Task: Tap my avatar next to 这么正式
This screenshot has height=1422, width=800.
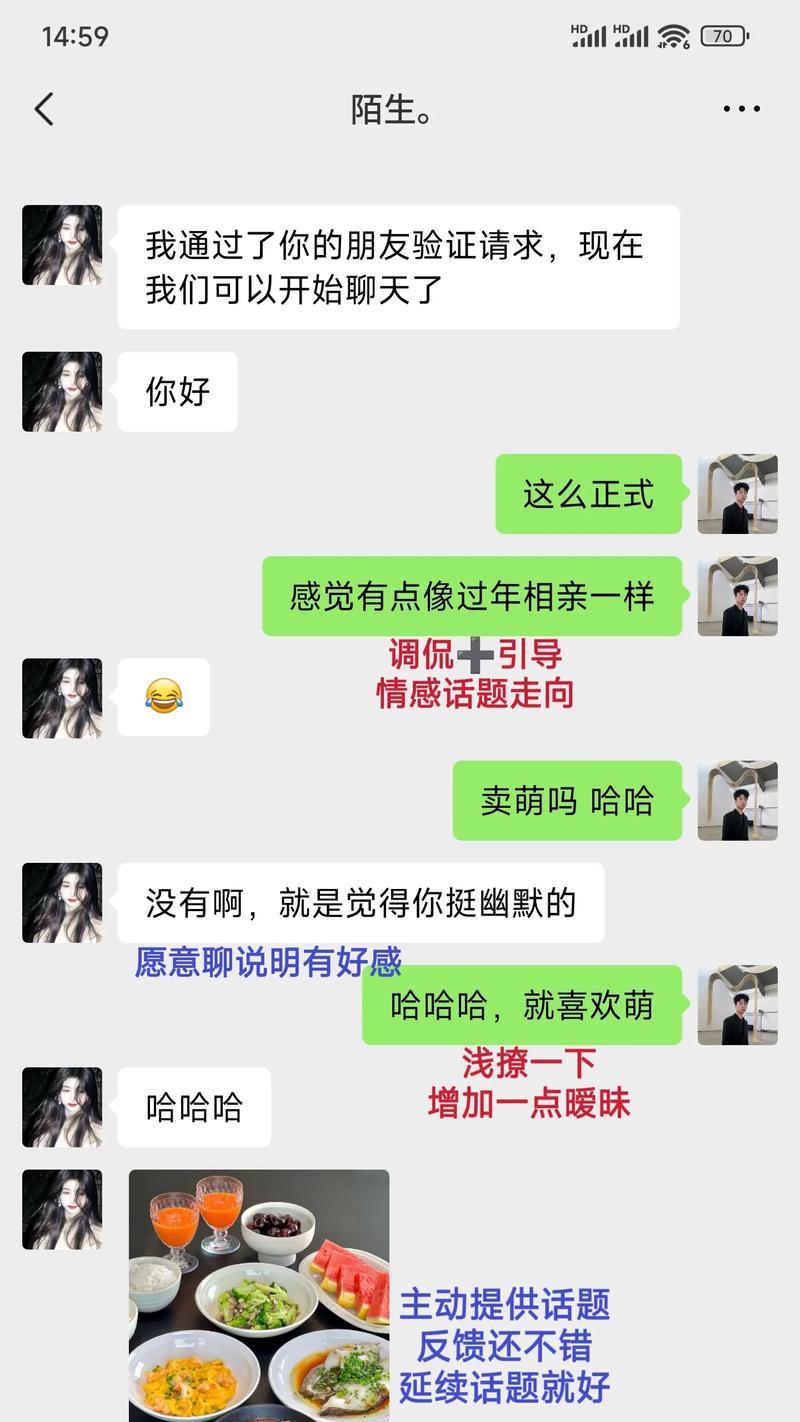Action: 737,494
